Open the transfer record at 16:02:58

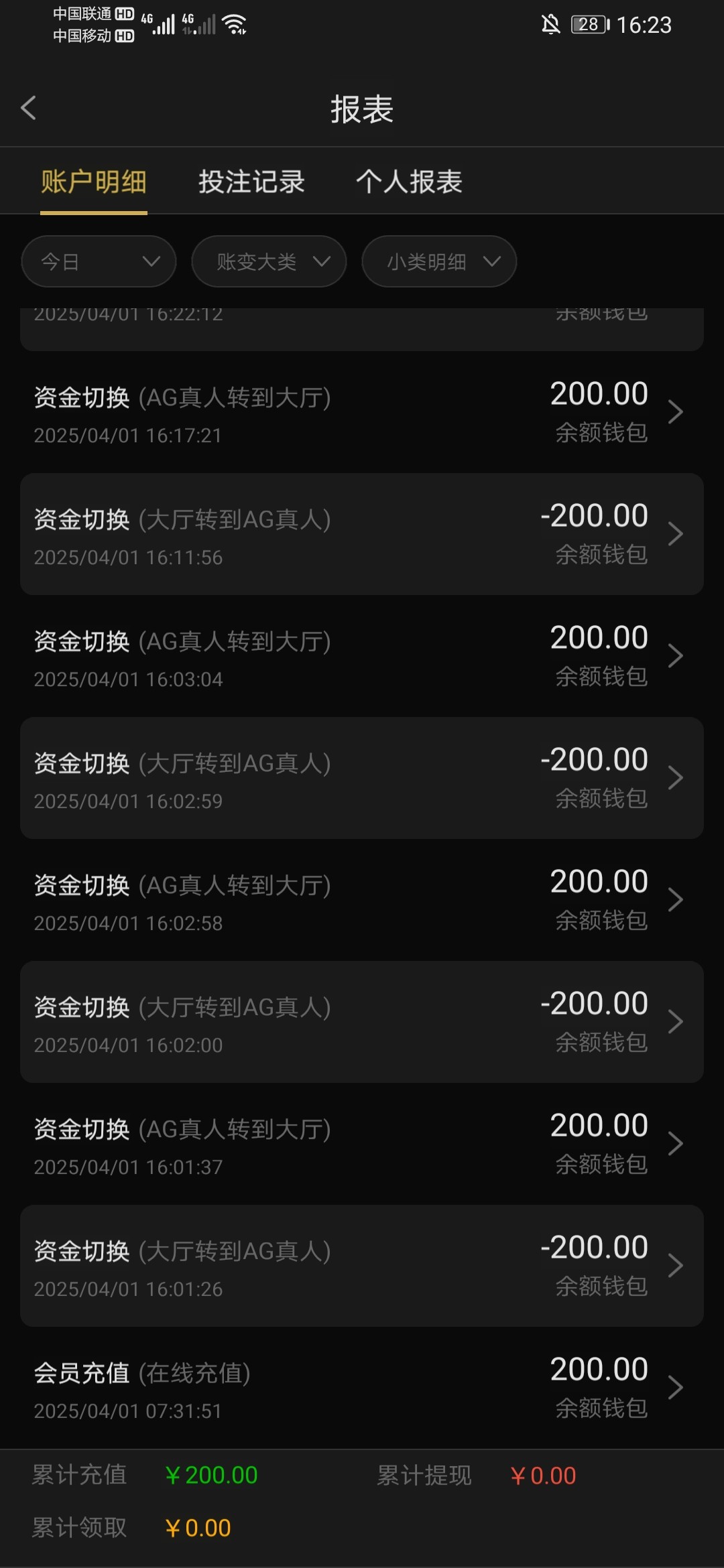[x=362, y=900]
